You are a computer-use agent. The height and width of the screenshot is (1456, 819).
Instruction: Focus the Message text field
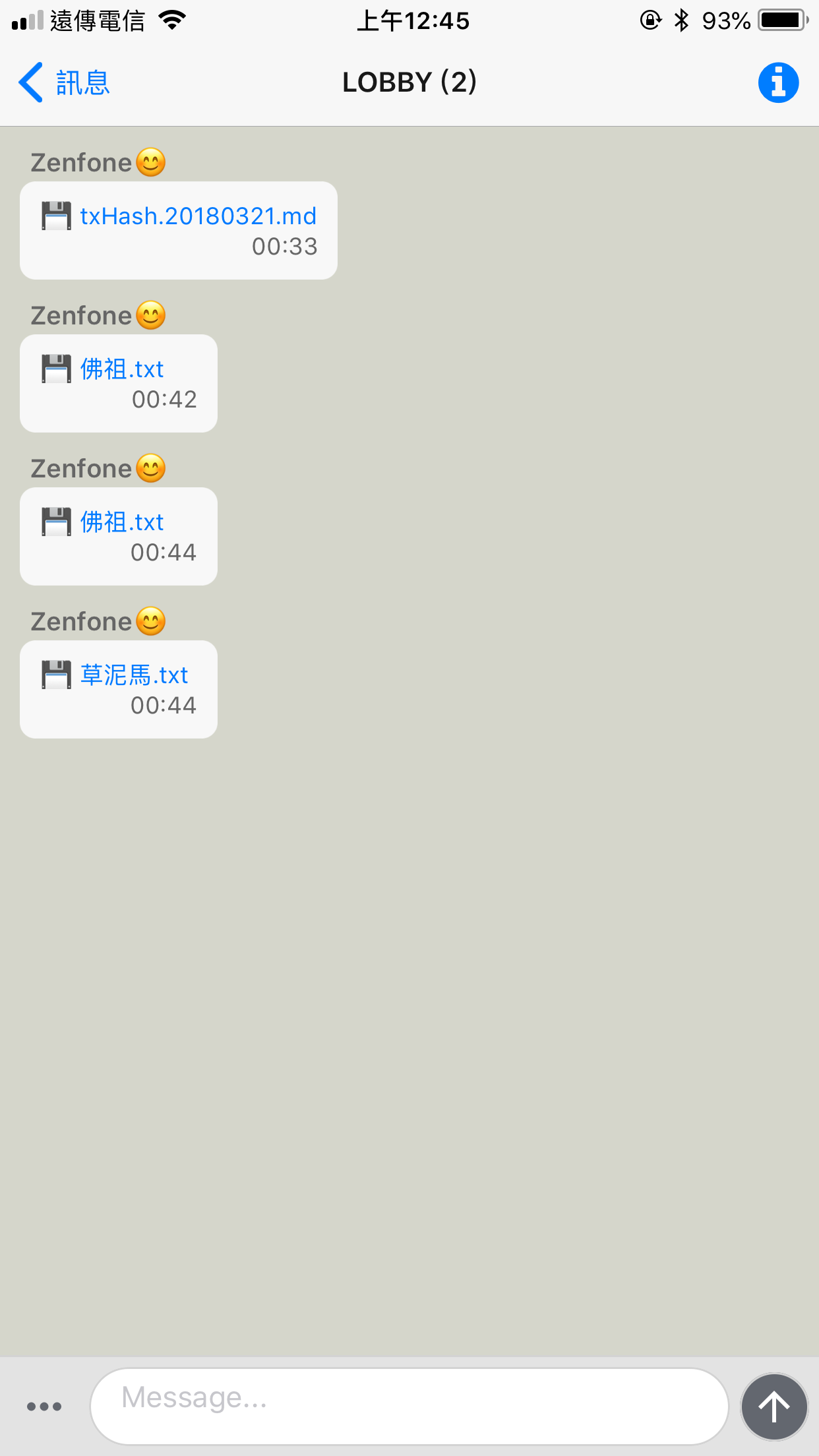click(409, 1406)
